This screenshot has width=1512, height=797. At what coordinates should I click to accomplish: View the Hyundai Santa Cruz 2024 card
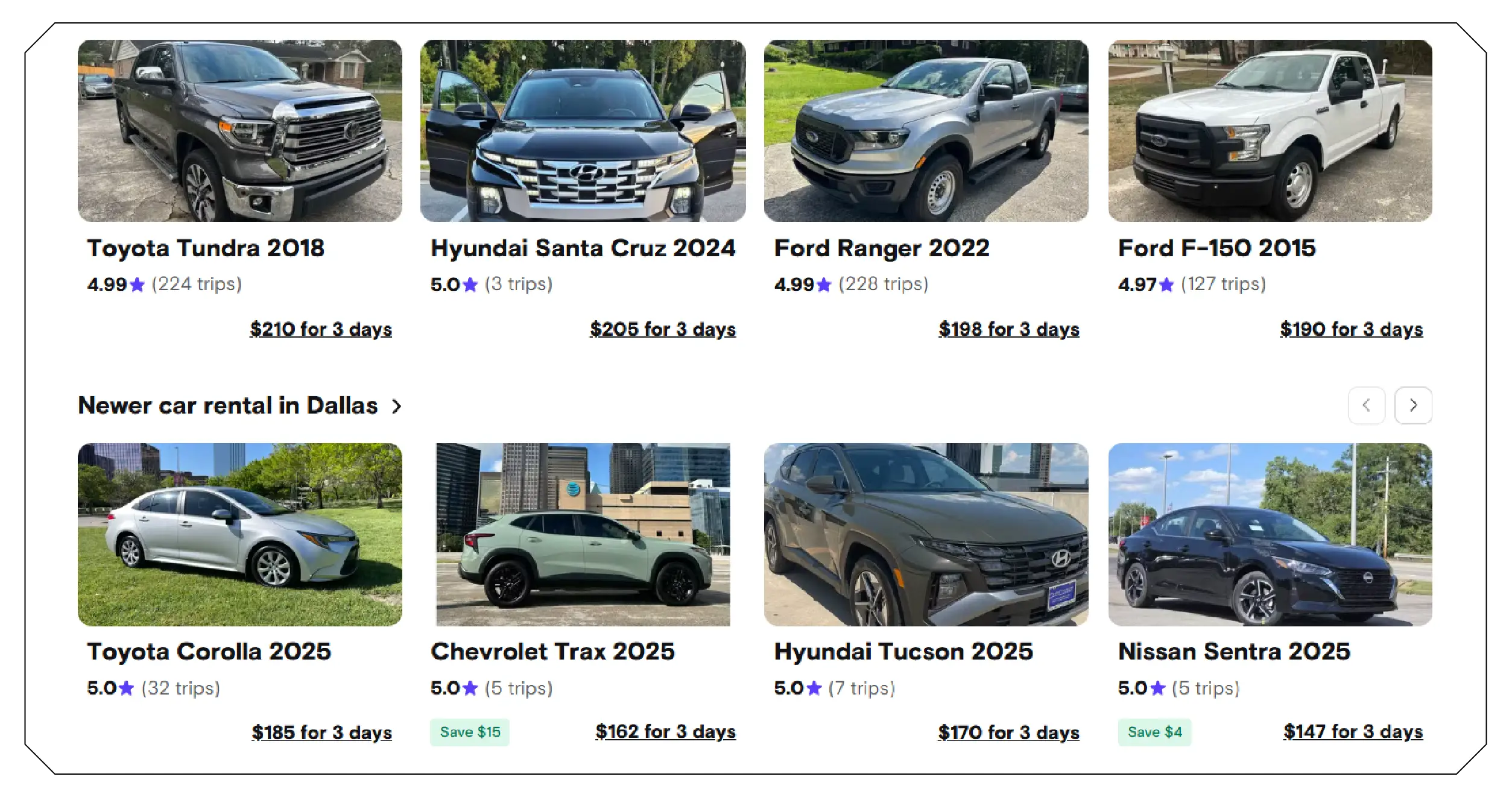point(583,131)
